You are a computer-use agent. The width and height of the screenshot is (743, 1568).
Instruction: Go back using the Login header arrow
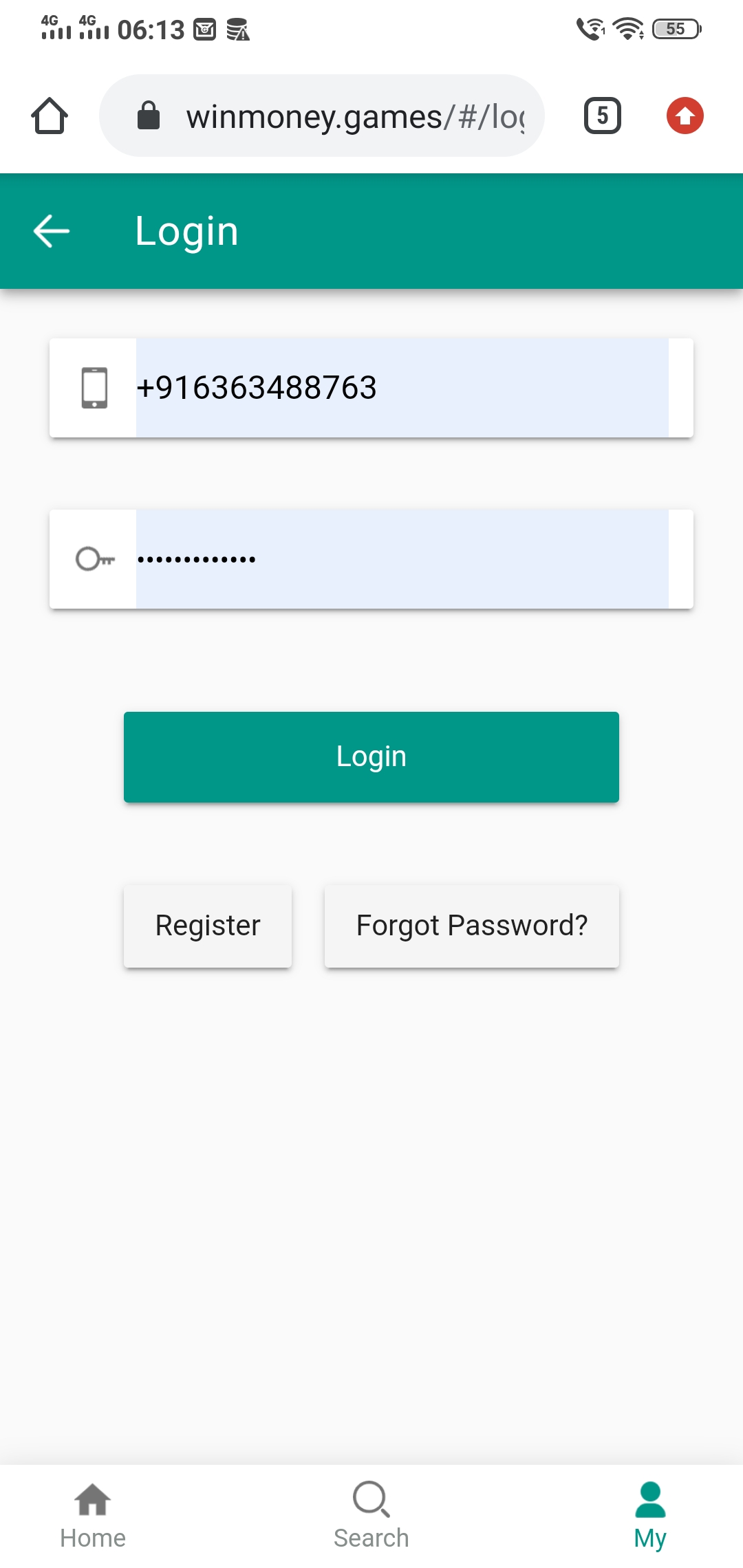[52, 231]
